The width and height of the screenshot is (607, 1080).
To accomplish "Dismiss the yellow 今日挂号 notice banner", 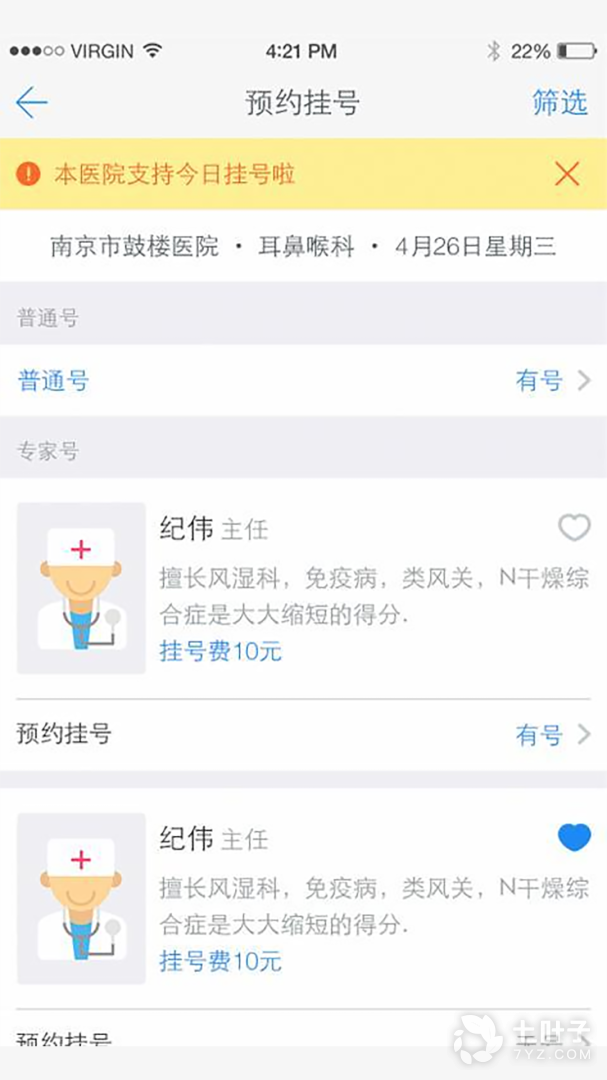I will point(567,174).
